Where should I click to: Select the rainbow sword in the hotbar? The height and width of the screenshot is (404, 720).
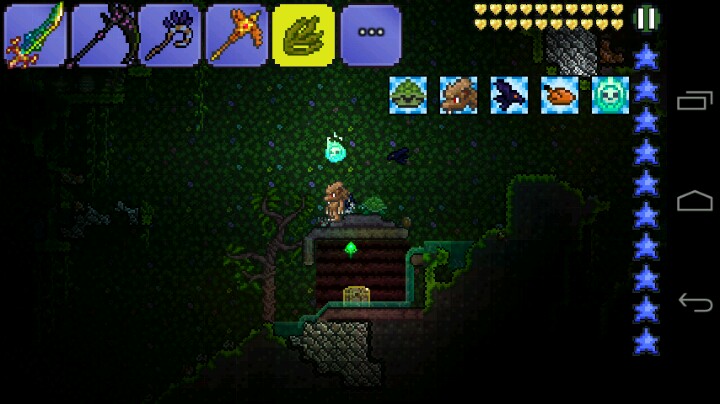pos(35,35)
